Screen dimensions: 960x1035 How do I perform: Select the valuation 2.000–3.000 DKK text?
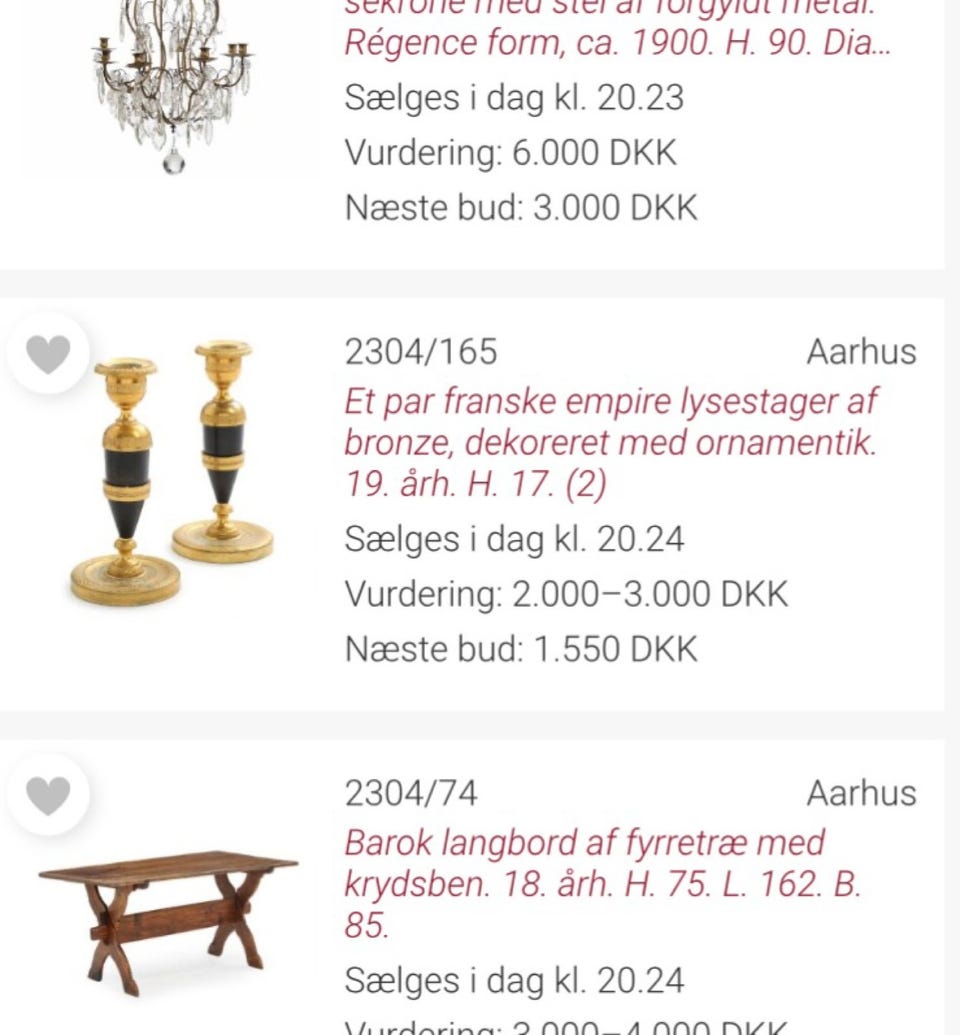(565, 593)
